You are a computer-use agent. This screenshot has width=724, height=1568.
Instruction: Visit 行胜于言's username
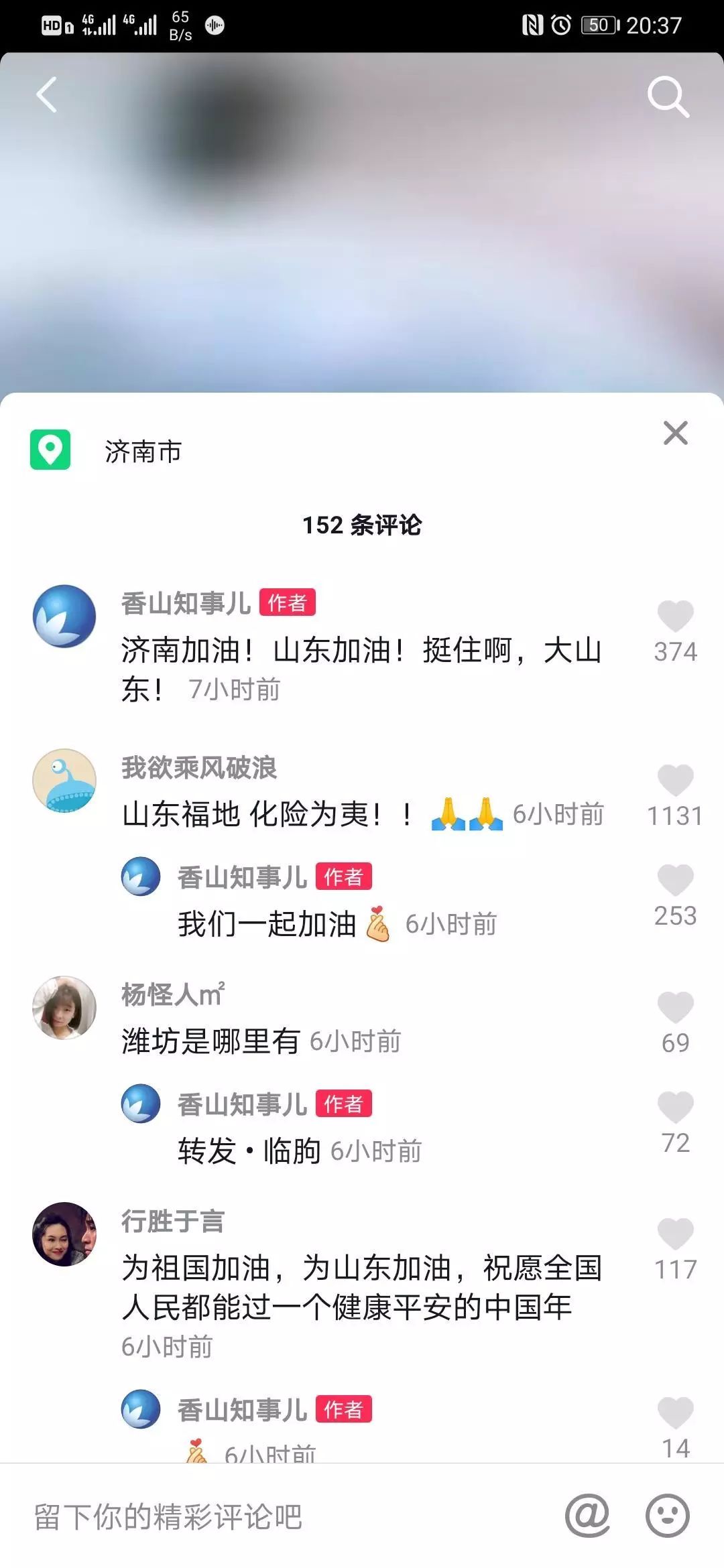click(170, 1220)
